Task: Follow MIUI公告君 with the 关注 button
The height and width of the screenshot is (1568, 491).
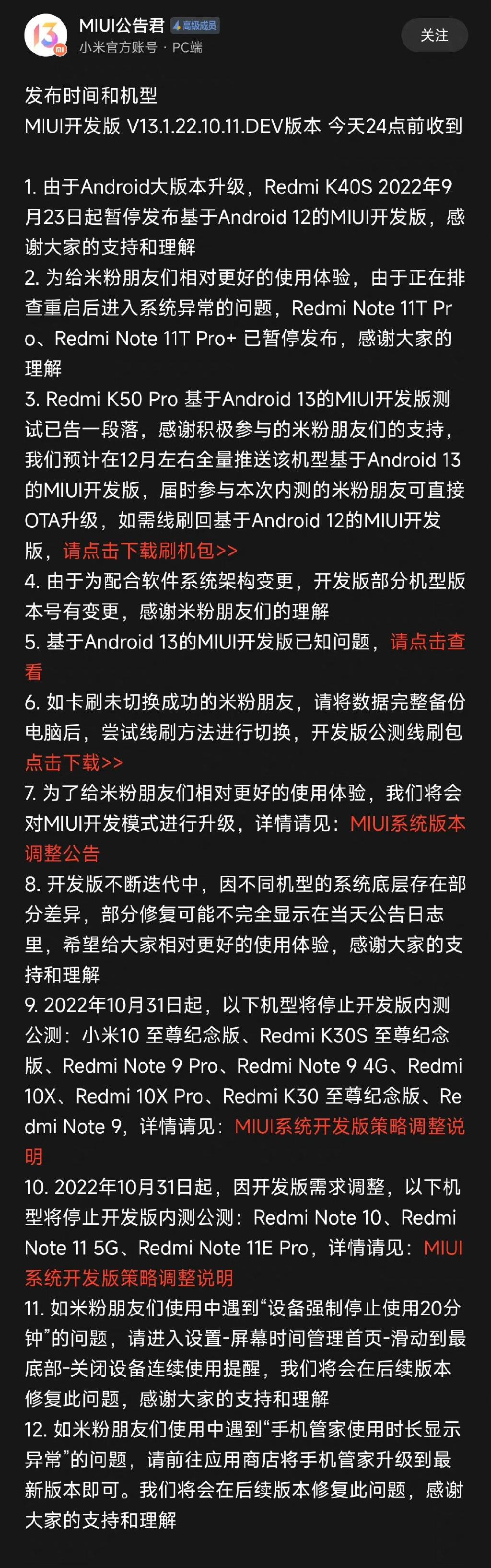Action: 434,35
